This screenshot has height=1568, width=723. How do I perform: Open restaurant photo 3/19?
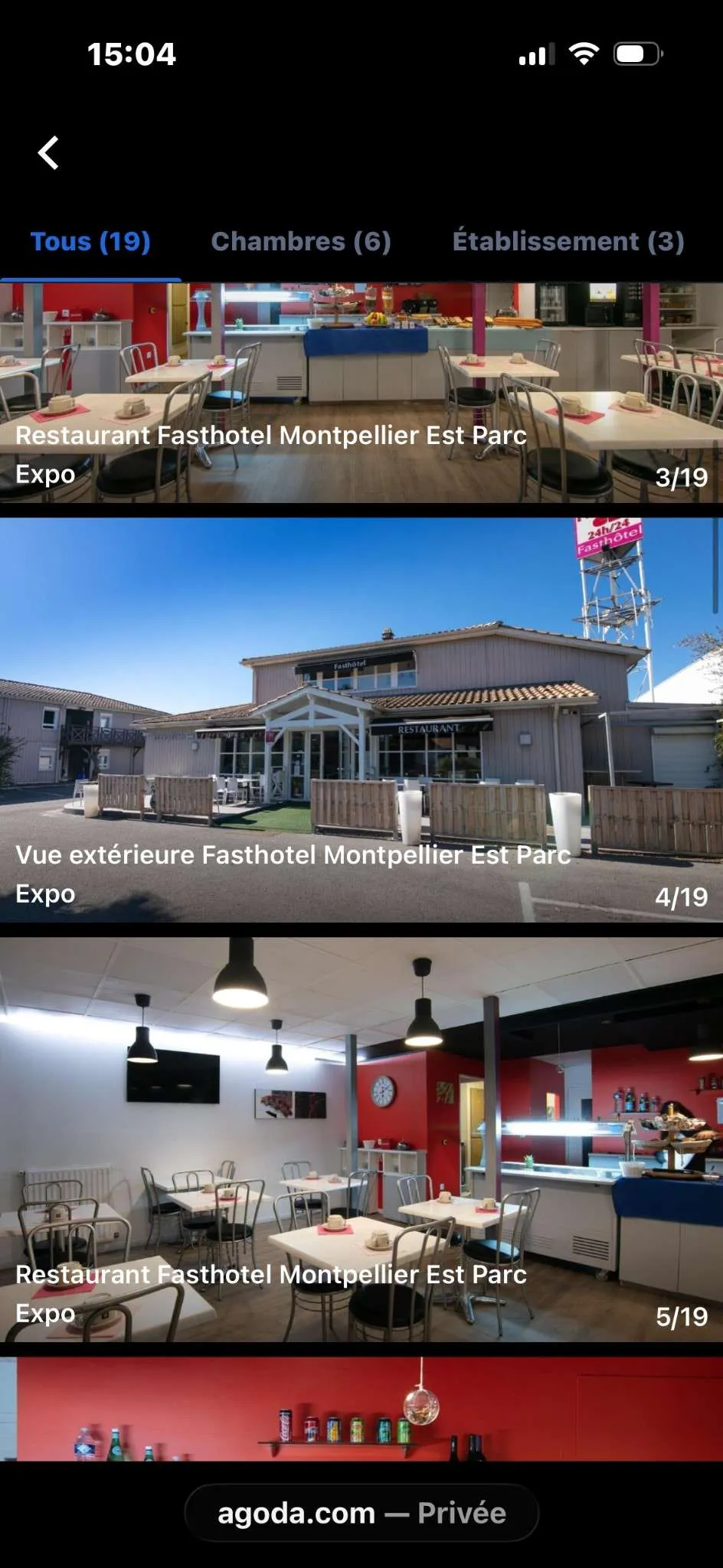pos(361,392)
